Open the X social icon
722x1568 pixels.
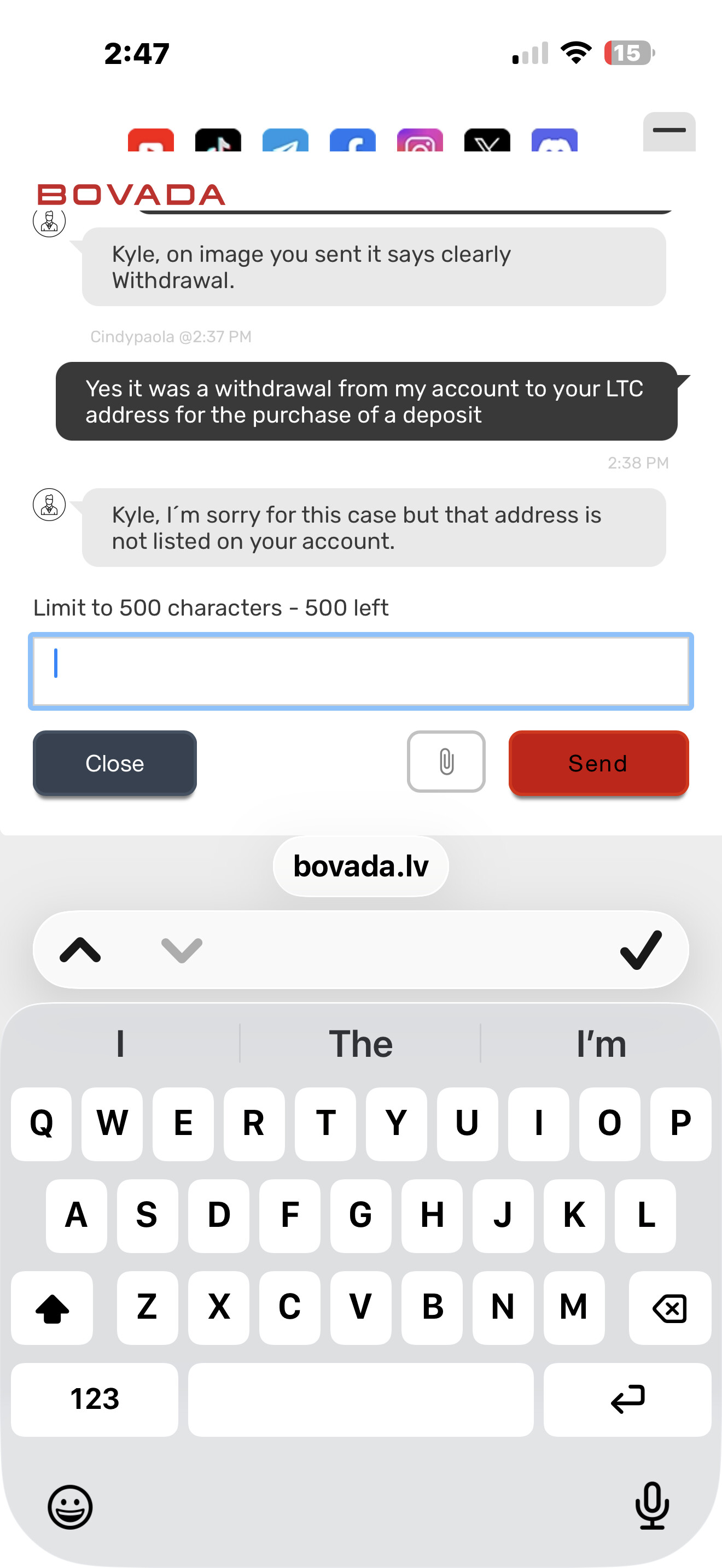[x=487, y=142]
